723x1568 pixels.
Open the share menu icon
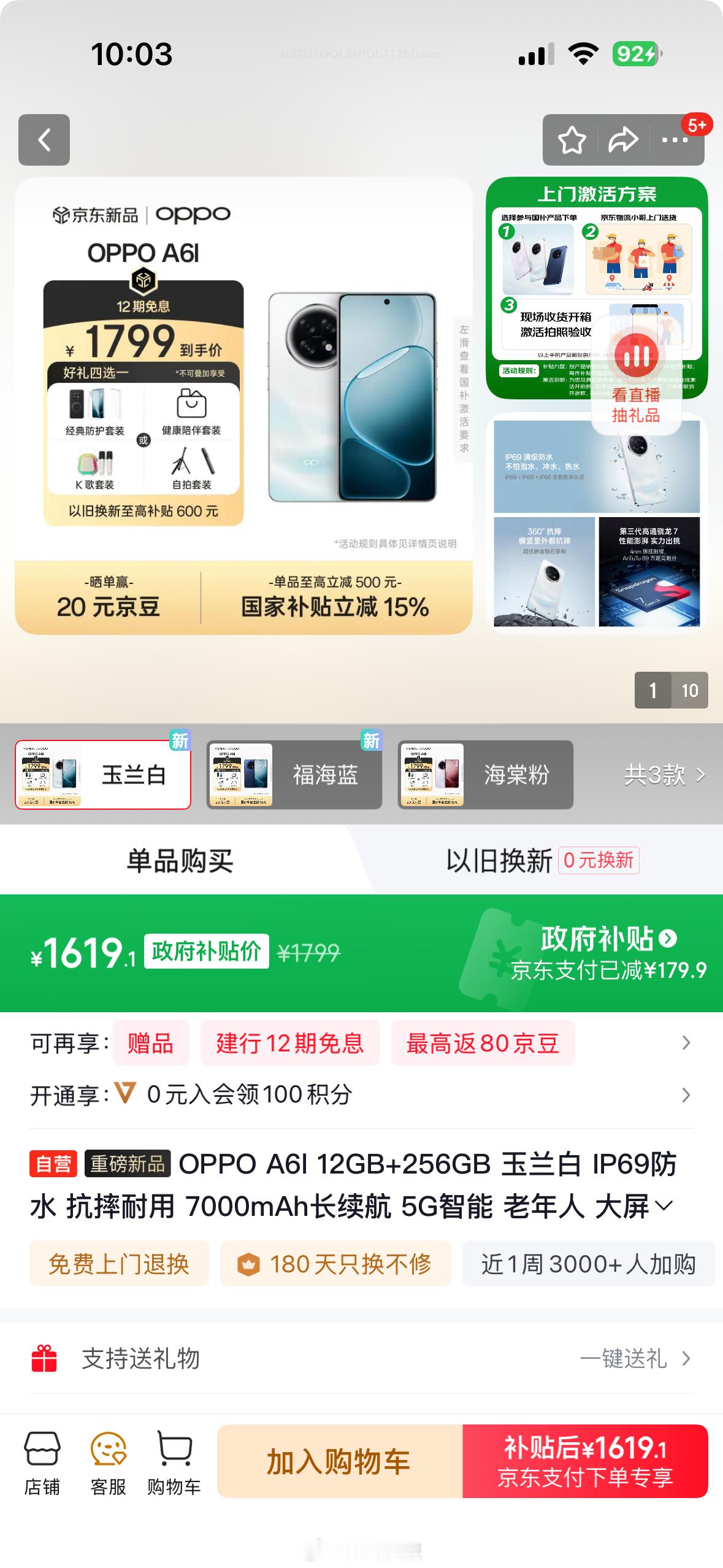(x=624, y=140)
